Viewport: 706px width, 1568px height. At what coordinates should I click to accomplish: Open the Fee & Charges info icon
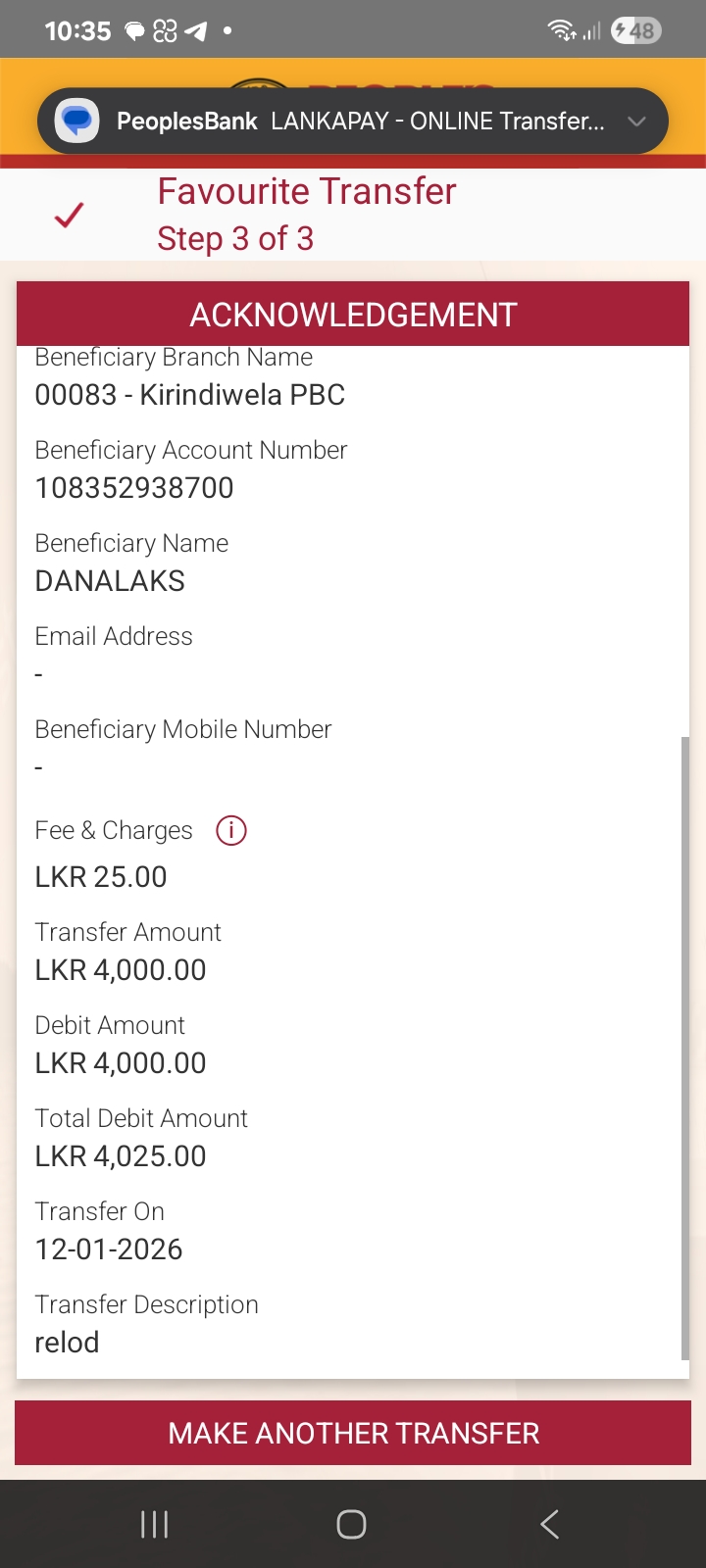[230, 831]
